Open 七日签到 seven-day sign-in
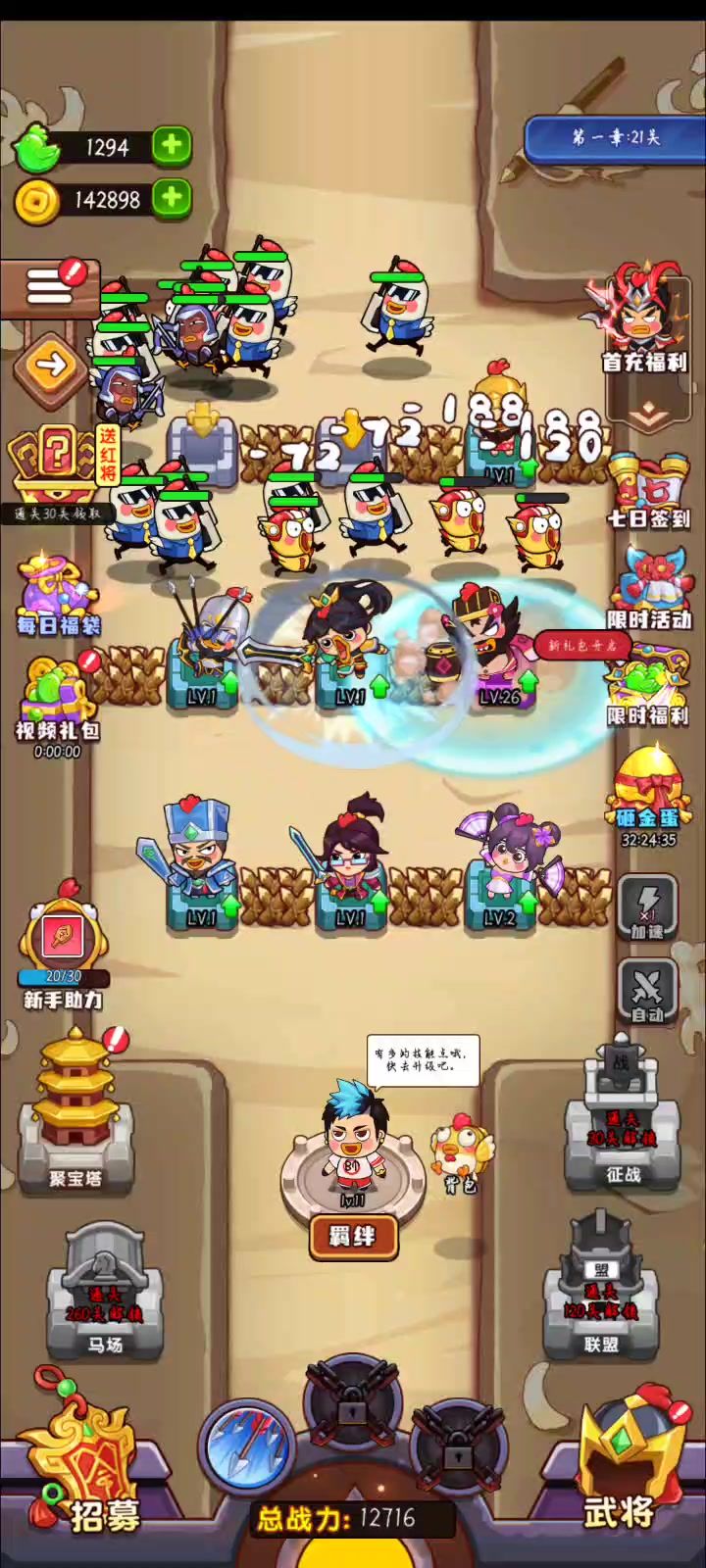 click(648, 488)
